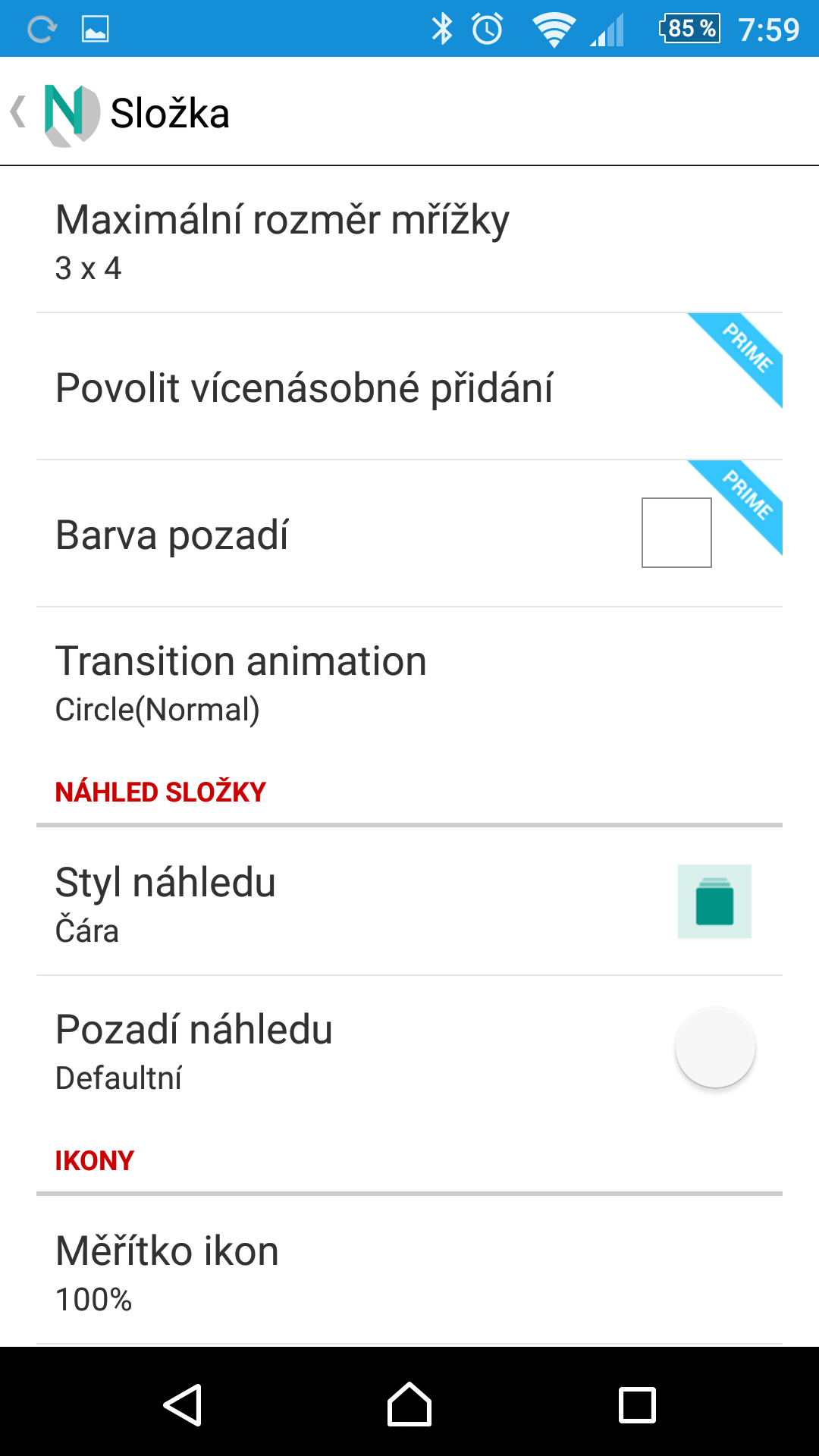Open Maximální rozměr mřížky setting

pyautogui.click(x=409, y=240)
